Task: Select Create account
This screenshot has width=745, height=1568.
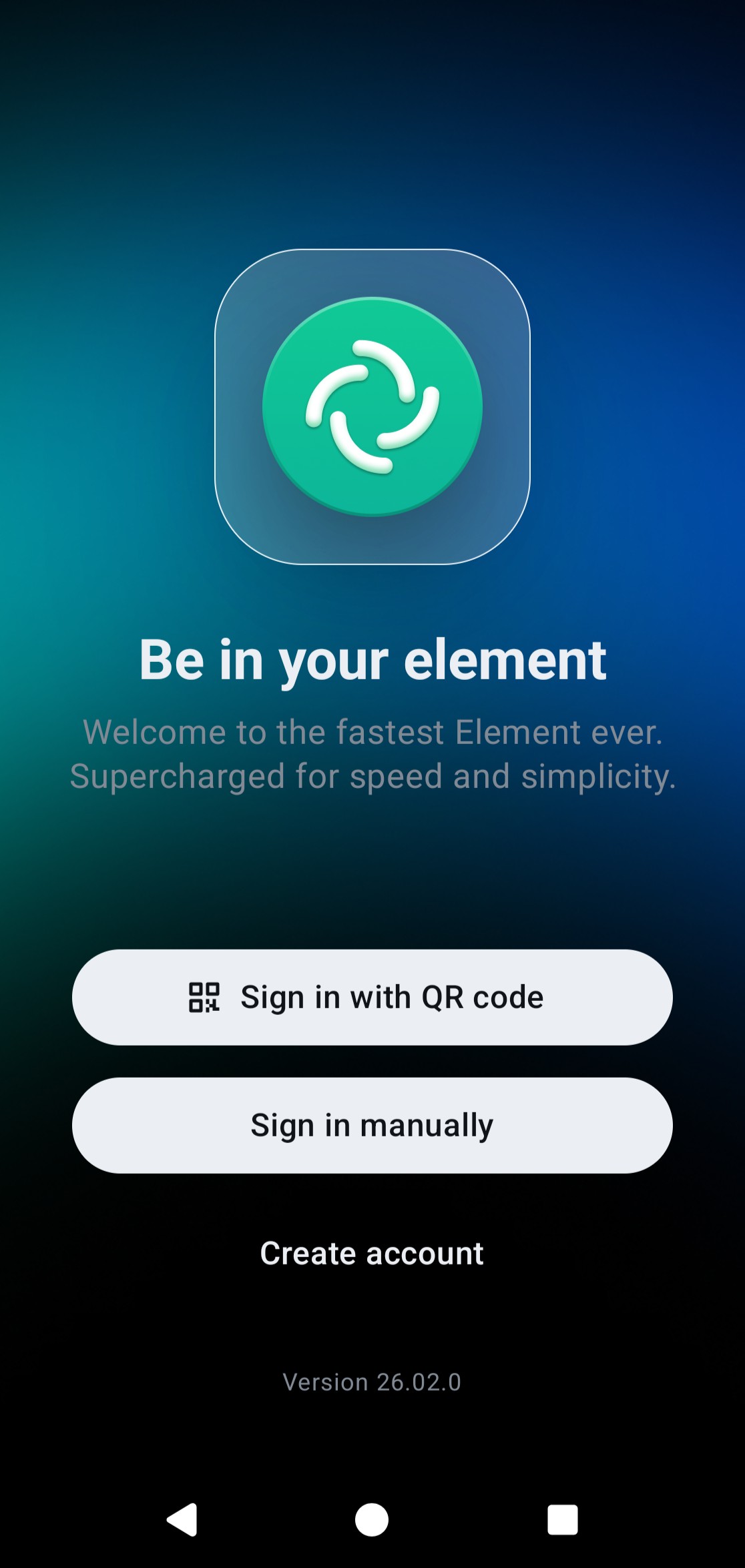Action: click(372, 1254)
